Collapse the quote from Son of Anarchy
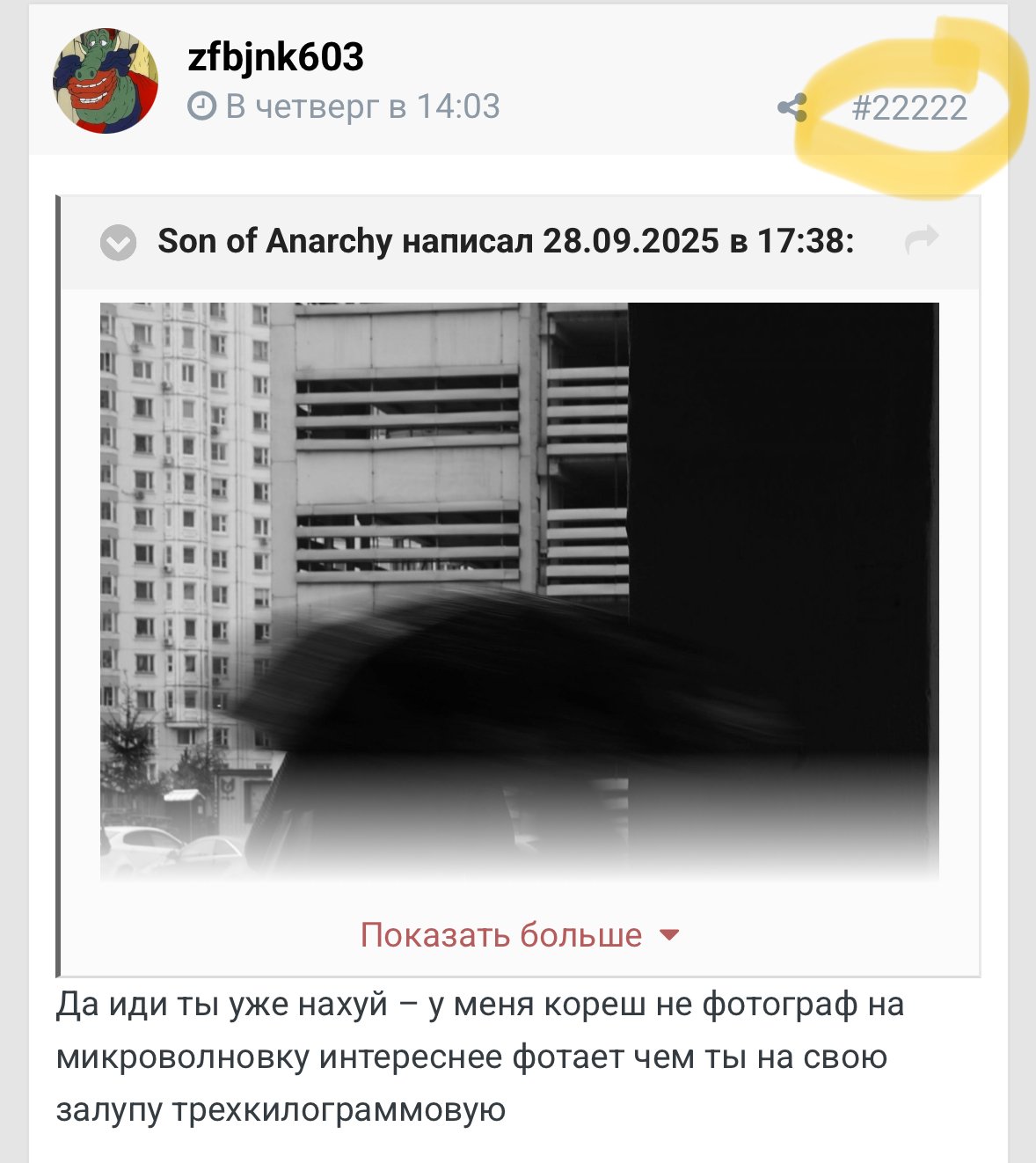 click(119, 243)
